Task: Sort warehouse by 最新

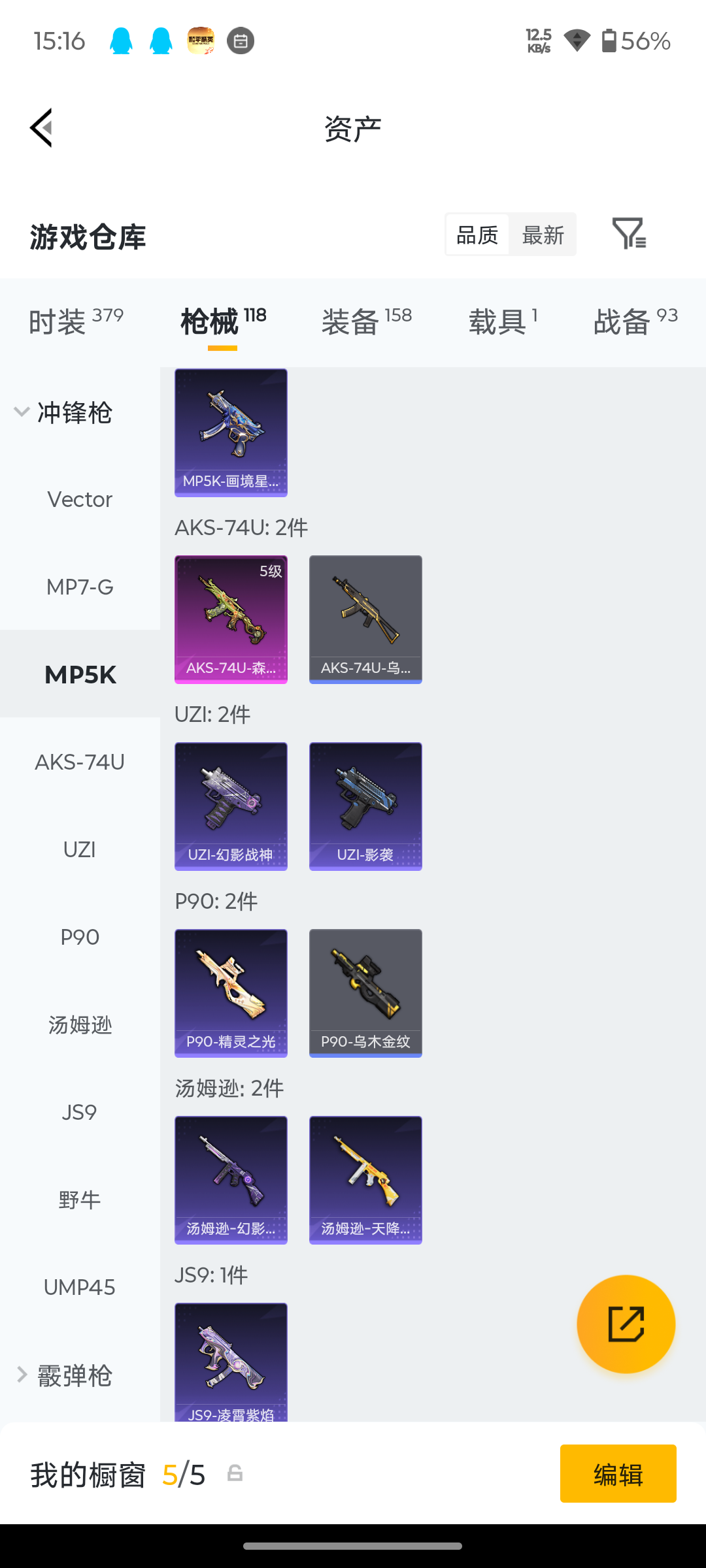Action: click(543, 235)
